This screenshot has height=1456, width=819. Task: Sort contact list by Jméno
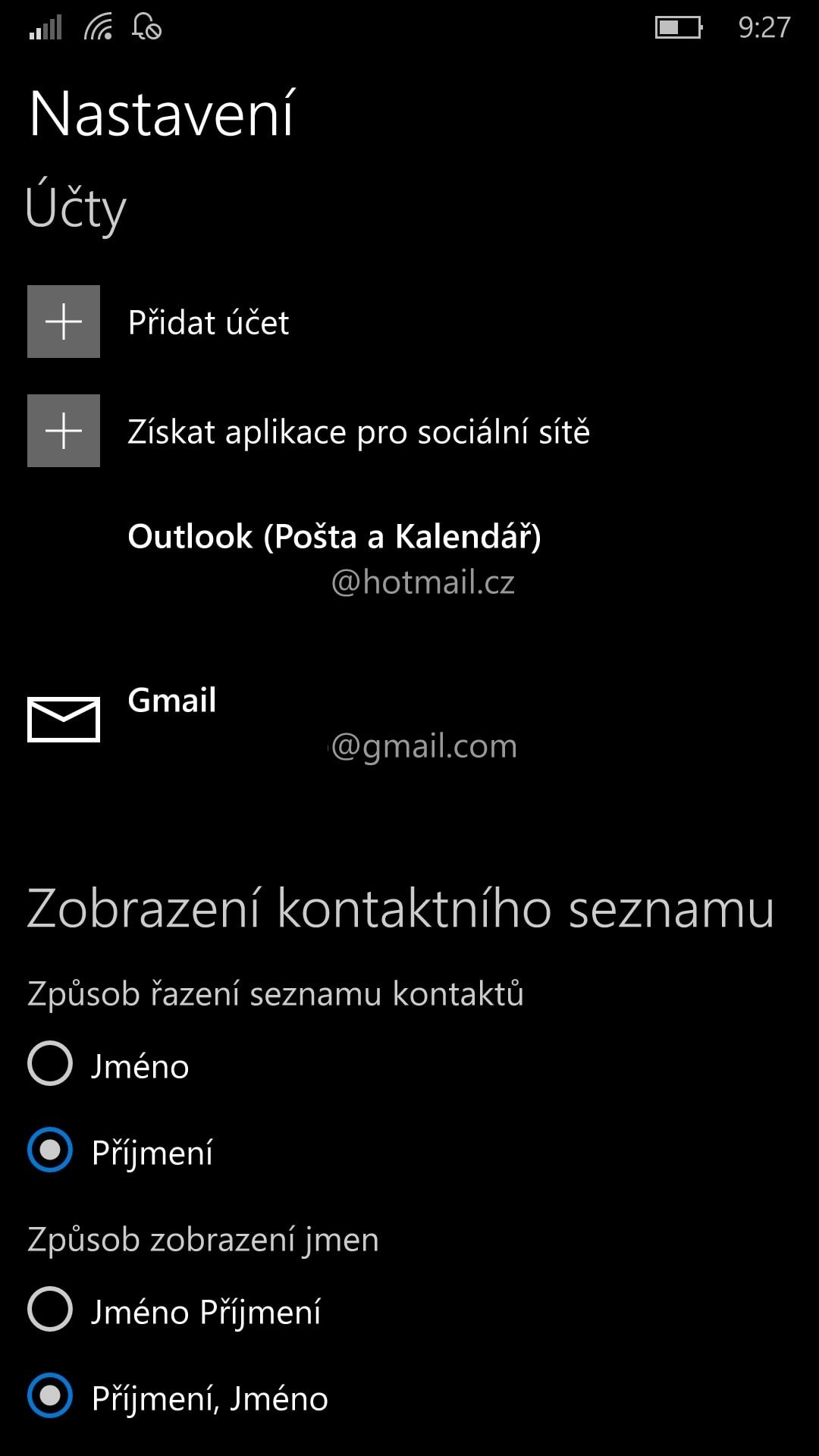[x=108, y=1065]
